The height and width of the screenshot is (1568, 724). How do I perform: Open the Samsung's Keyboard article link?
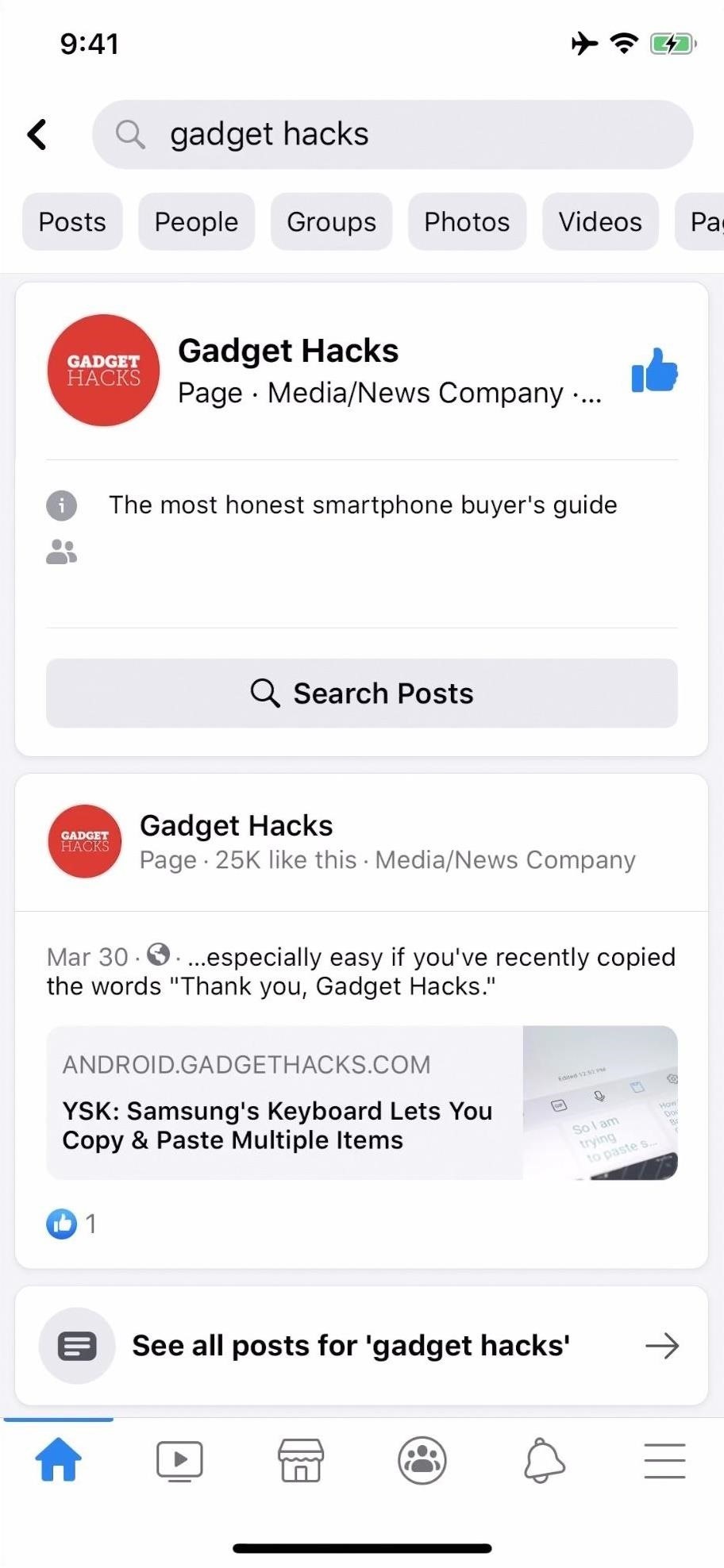point(362,1102)
